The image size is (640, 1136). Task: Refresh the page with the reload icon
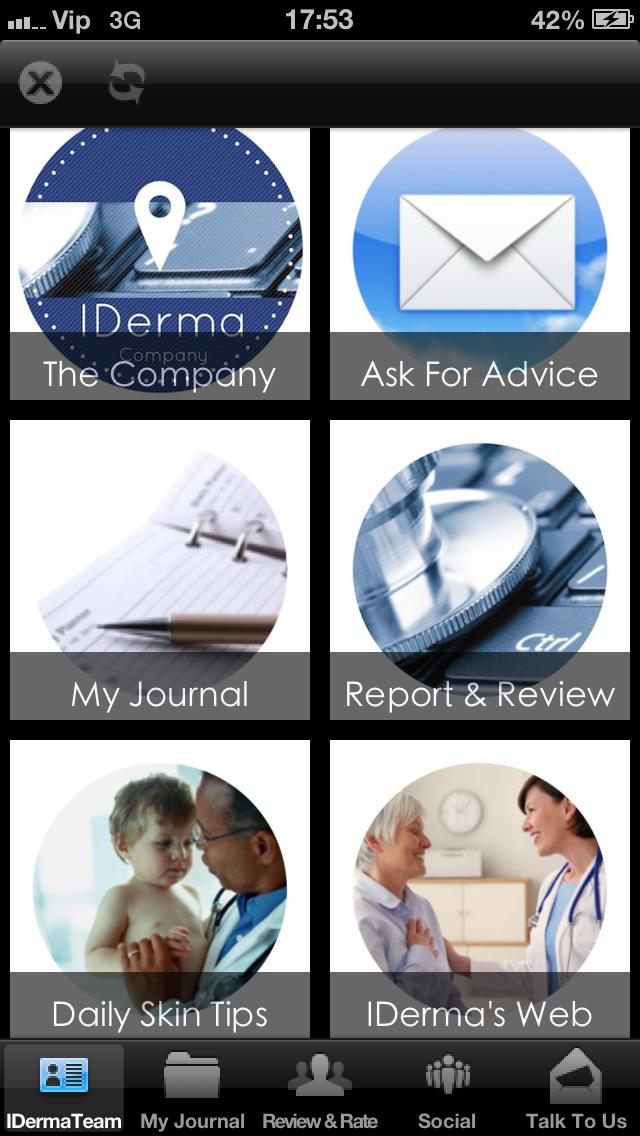[x=127, y=82]
